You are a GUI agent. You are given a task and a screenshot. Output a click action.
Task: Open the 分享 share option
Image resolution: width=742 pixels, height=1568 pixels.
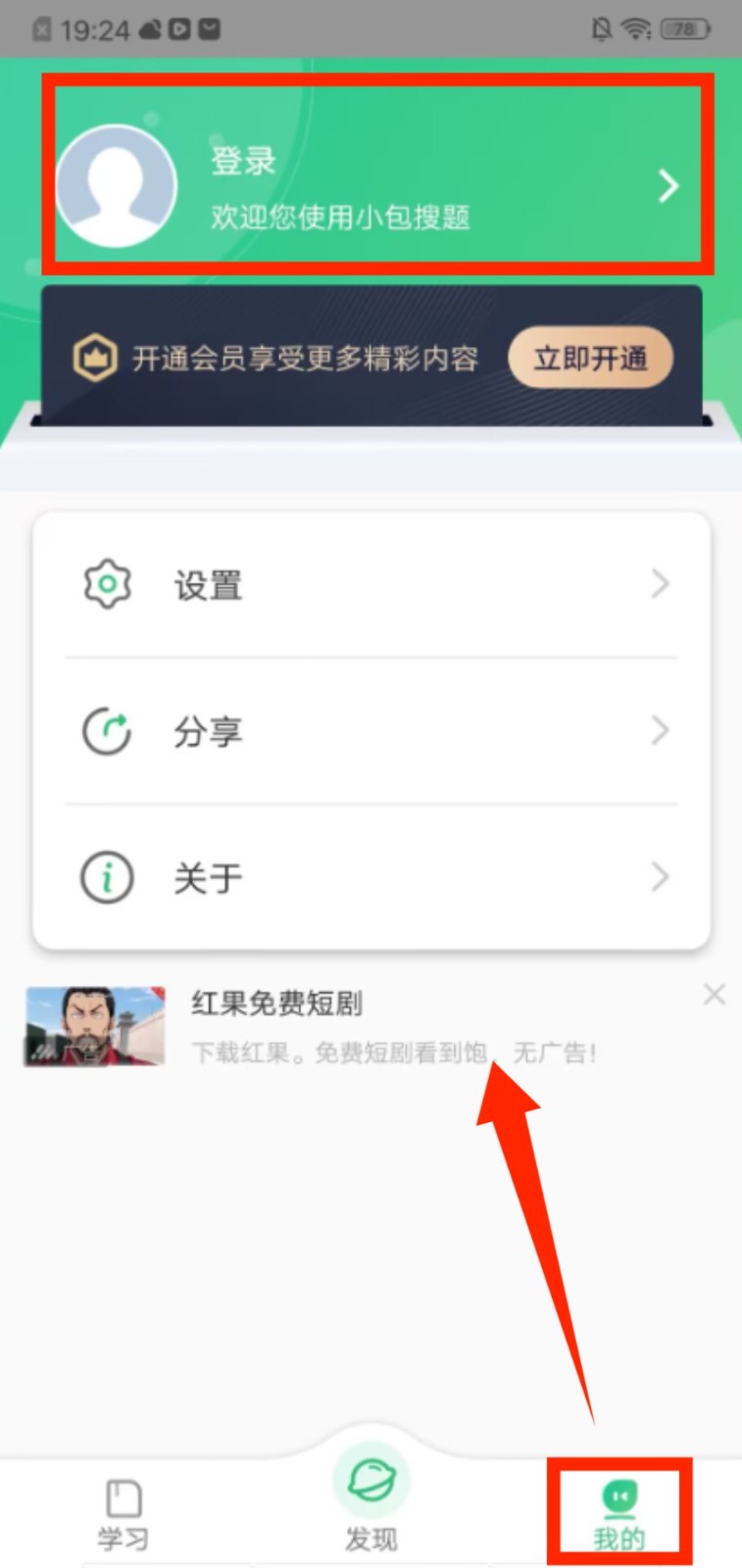point(371,731)
